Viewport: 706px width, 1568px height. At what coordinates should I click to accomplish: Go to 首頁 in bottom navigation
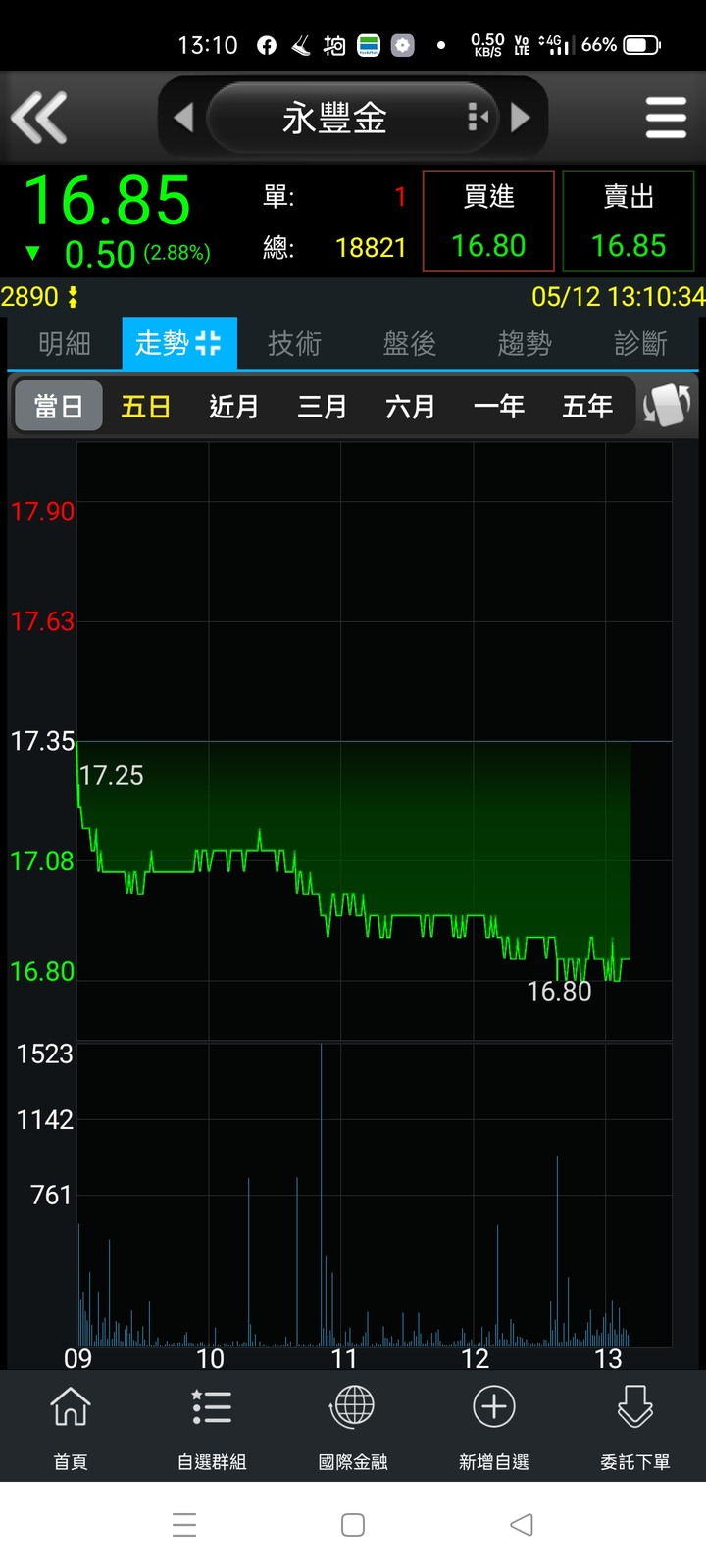pyautogui.click(x=71, y=1427)
